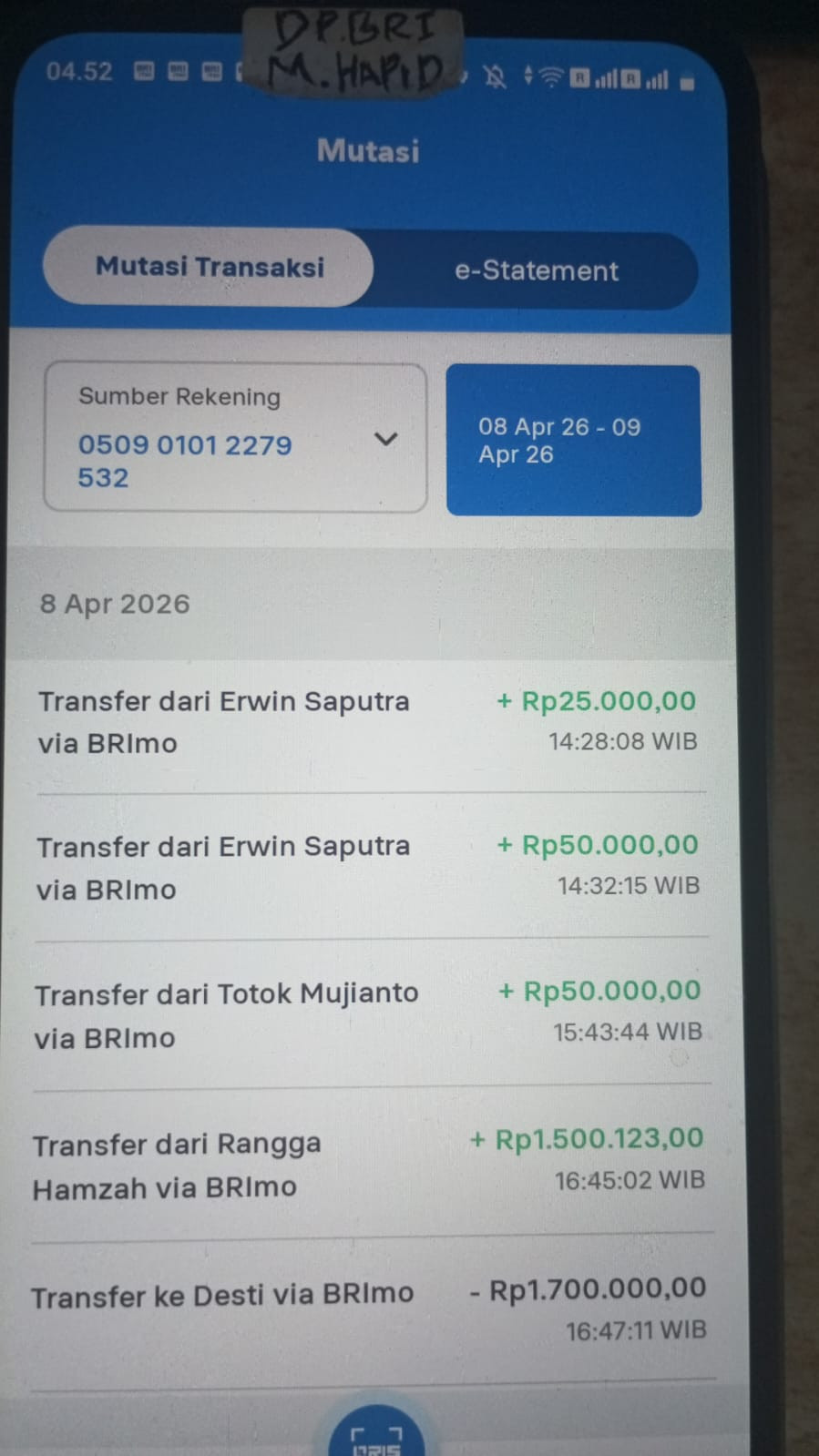819x1456 pixels.
Task: Select the Mutasi Transaksi tab
Action: coord(209,267)
